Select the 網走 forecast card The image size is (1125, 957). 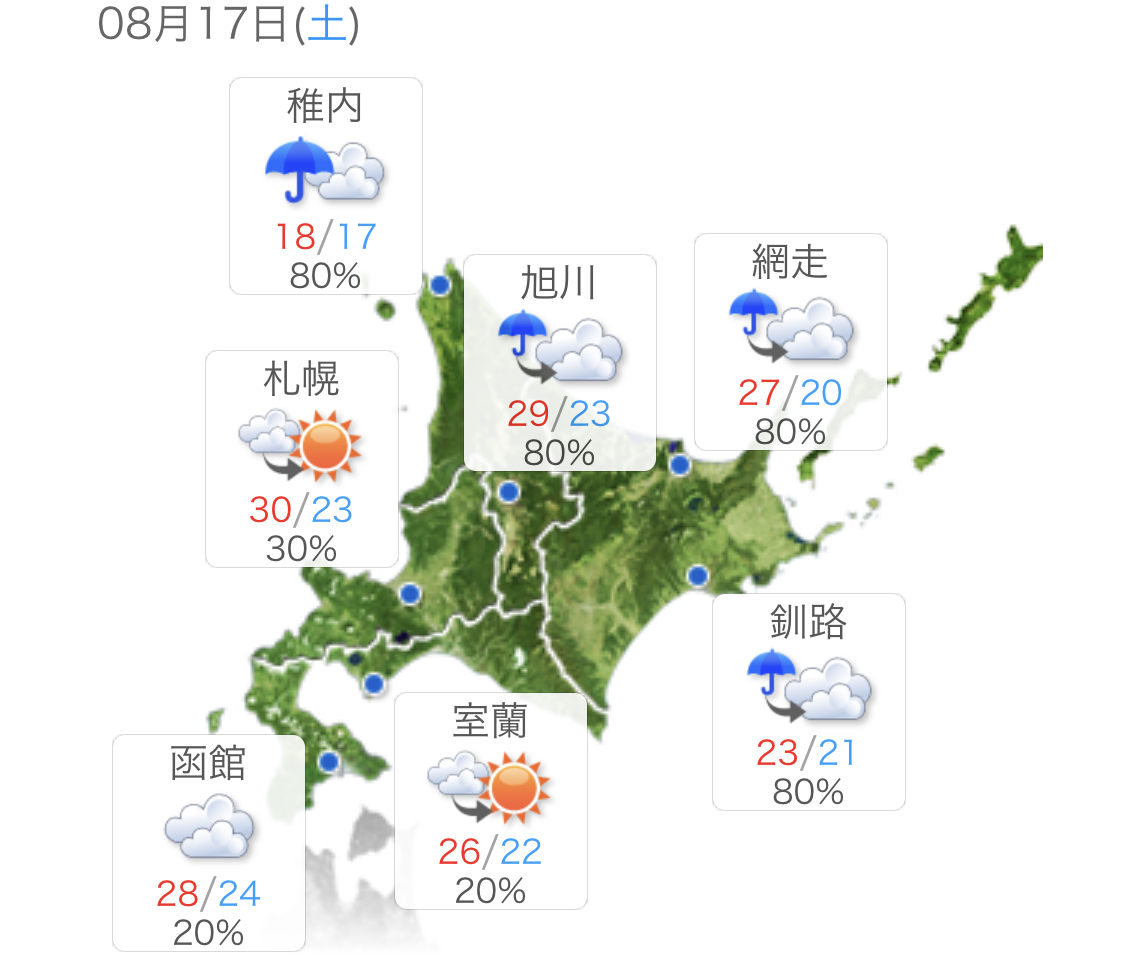point(790,342)
